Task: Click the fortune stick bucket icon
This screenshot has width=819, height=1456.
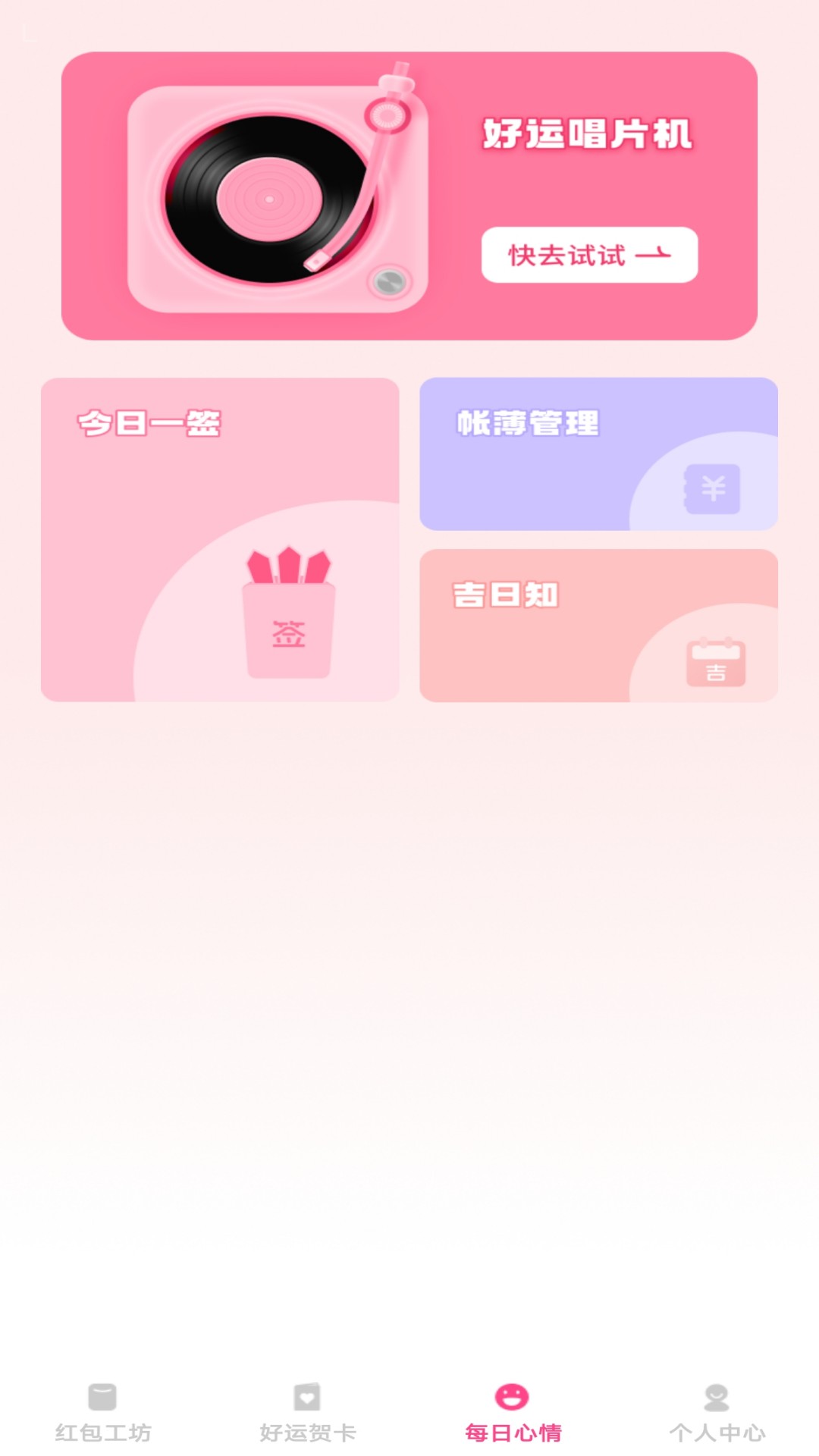Action: [x=290, y=622]
